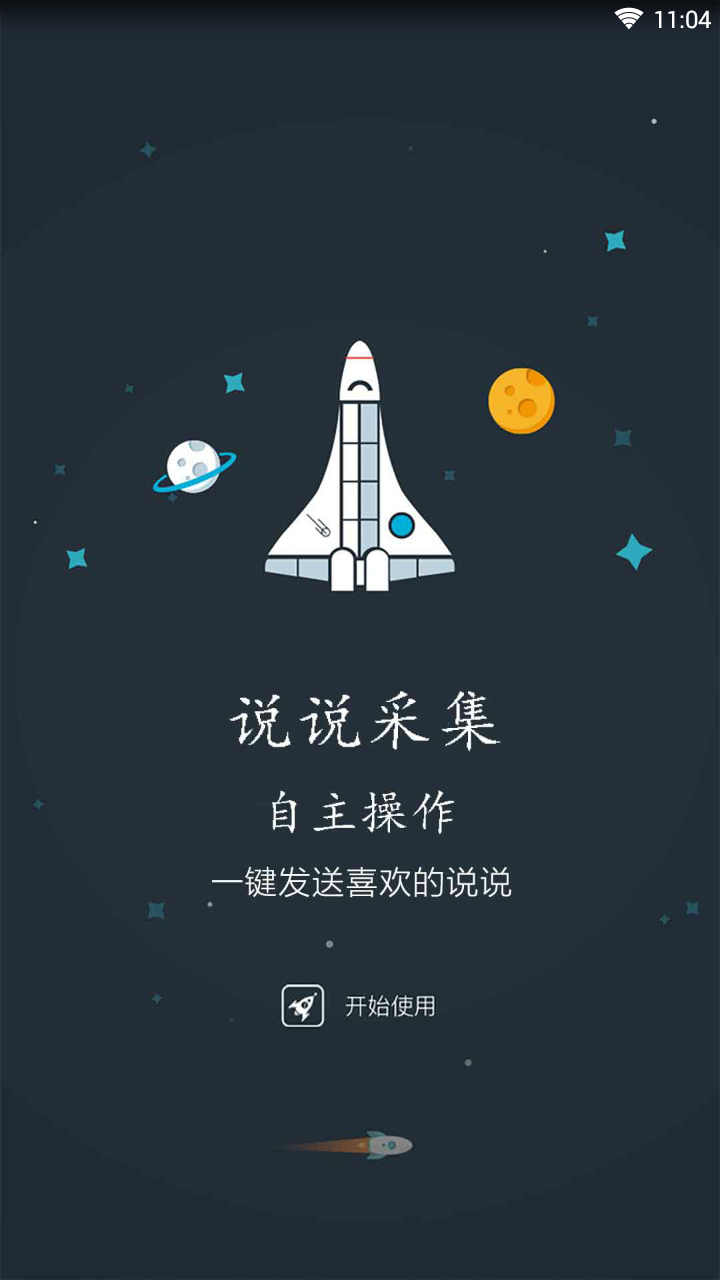
Task: Tap the 开始使用 start button
Action: pos(360,1006)
